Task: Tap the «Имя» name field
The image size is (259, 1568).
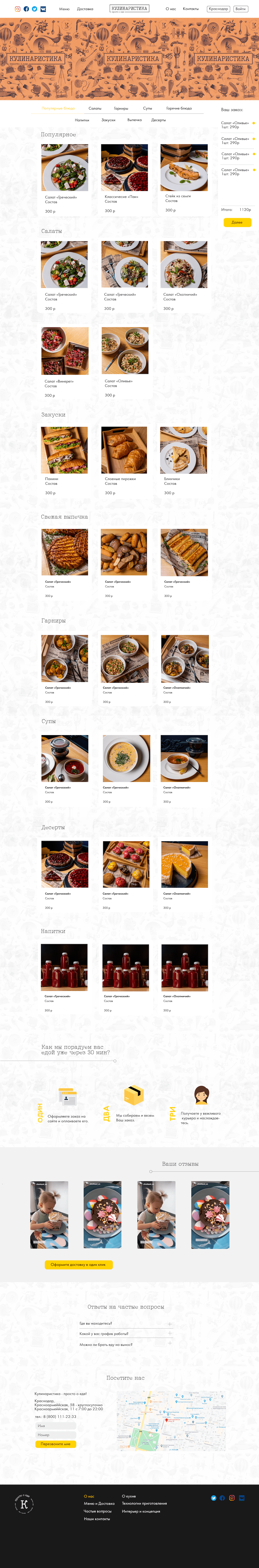Action: click(x=55, y=1426)
